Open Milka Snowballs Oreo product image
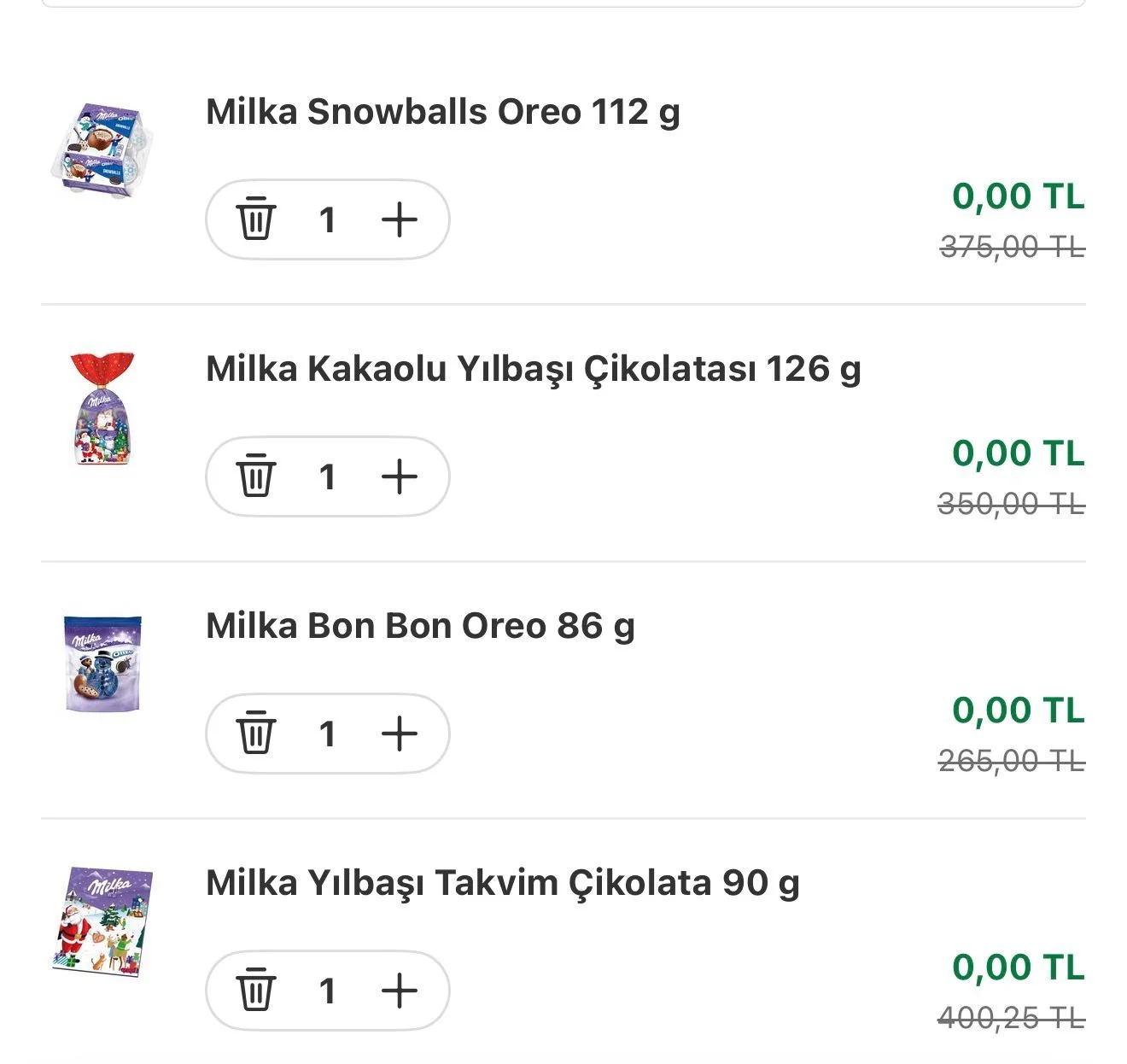The width and height of the screenshot is (1127, 1064). (102, 152)
